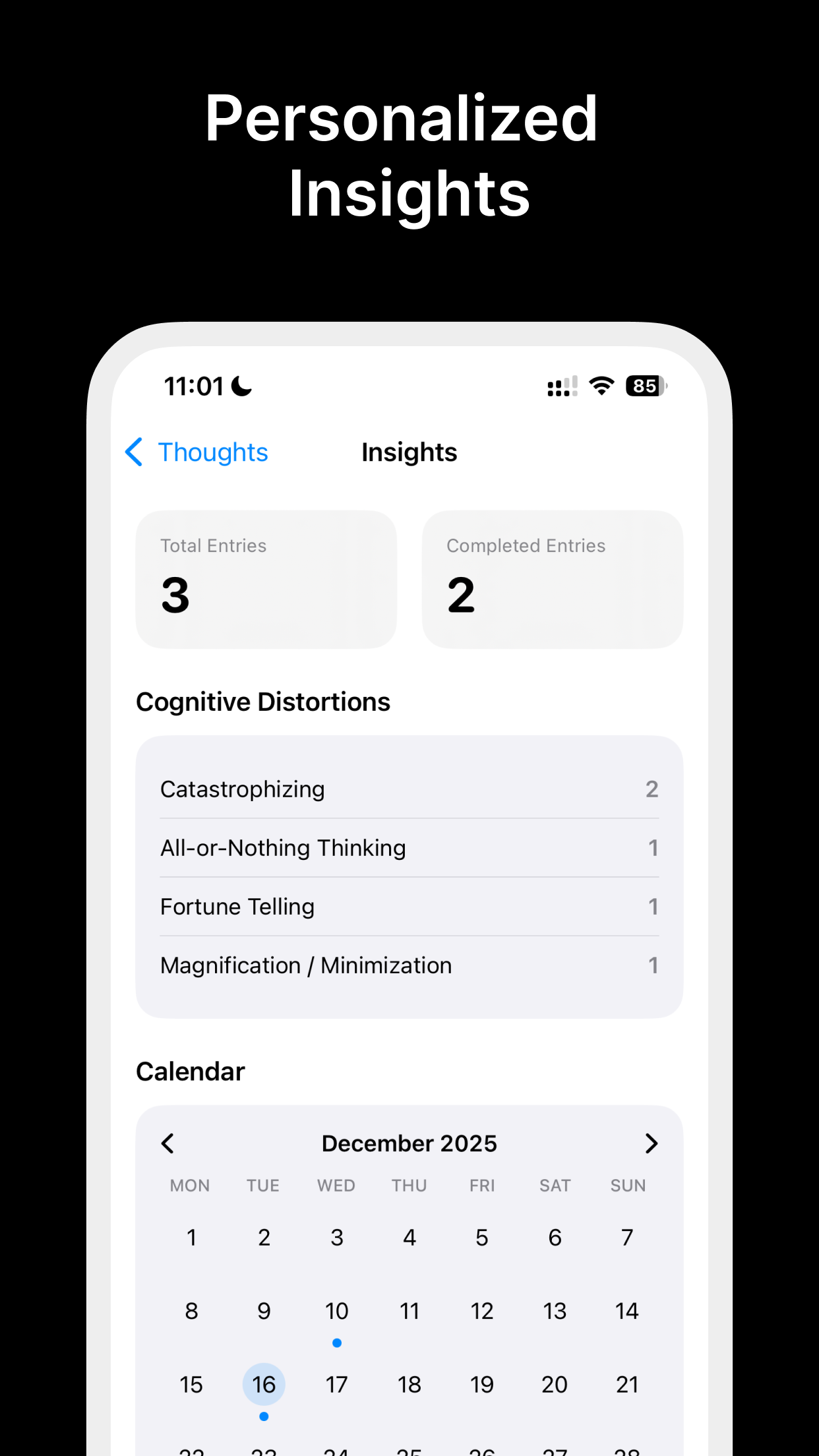Image resolution: width=819 pixels, height=1456 pixels.
Task: Tap the Wi-Fi icon in the status bar
Action: coord(601,385)
